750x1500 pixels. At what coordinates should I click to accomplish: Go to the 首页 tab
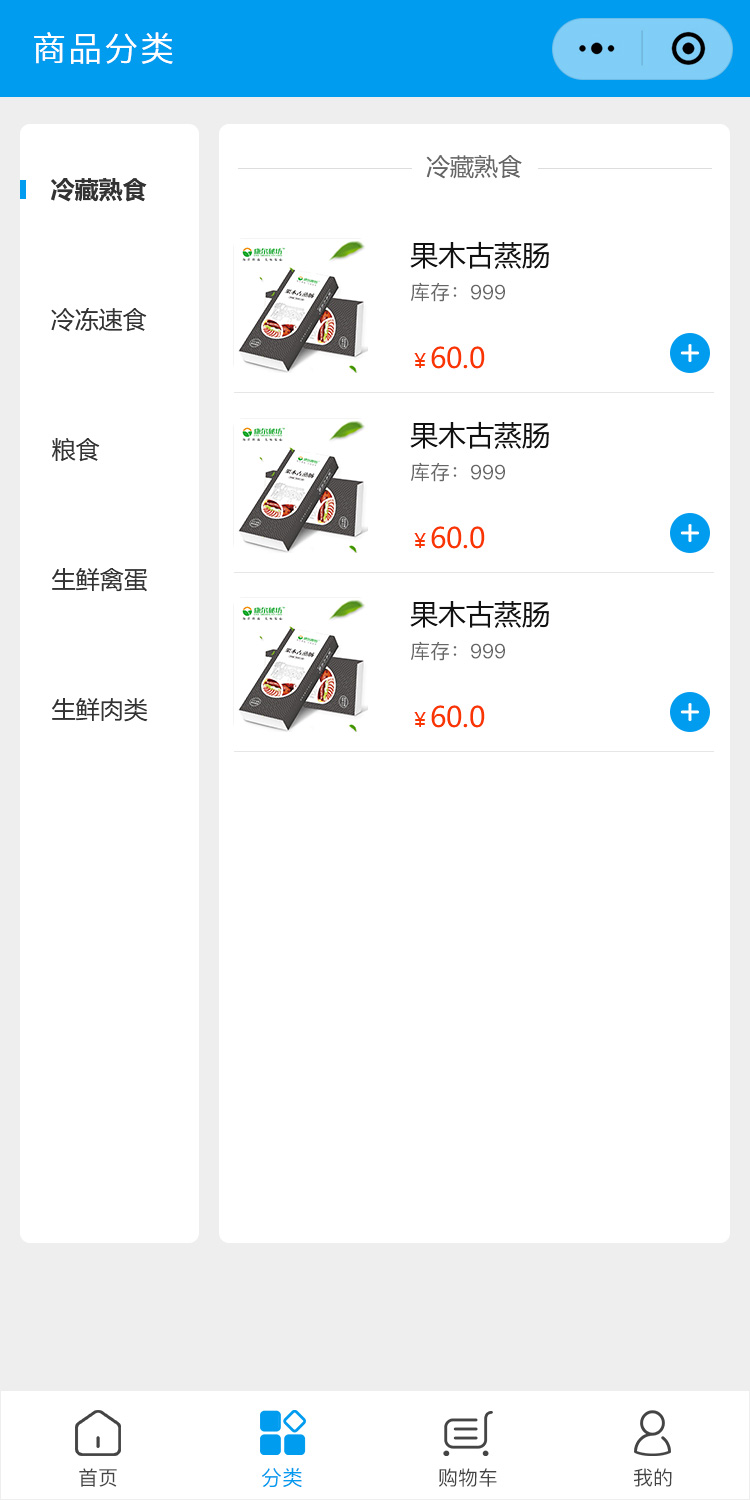pyautogui.click(x=98, y=1447)
